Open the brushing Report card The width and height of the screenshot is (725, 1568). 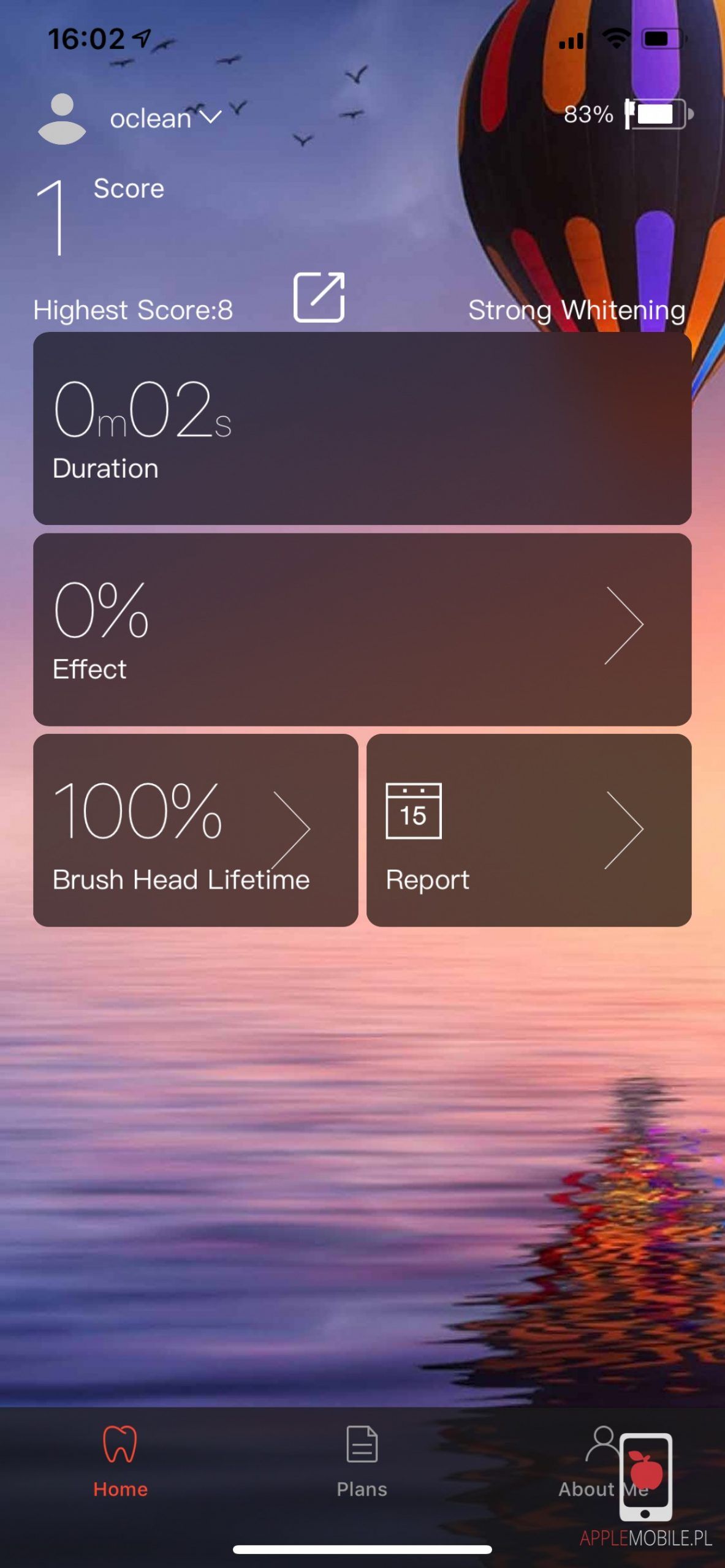(x=528, y=830)
